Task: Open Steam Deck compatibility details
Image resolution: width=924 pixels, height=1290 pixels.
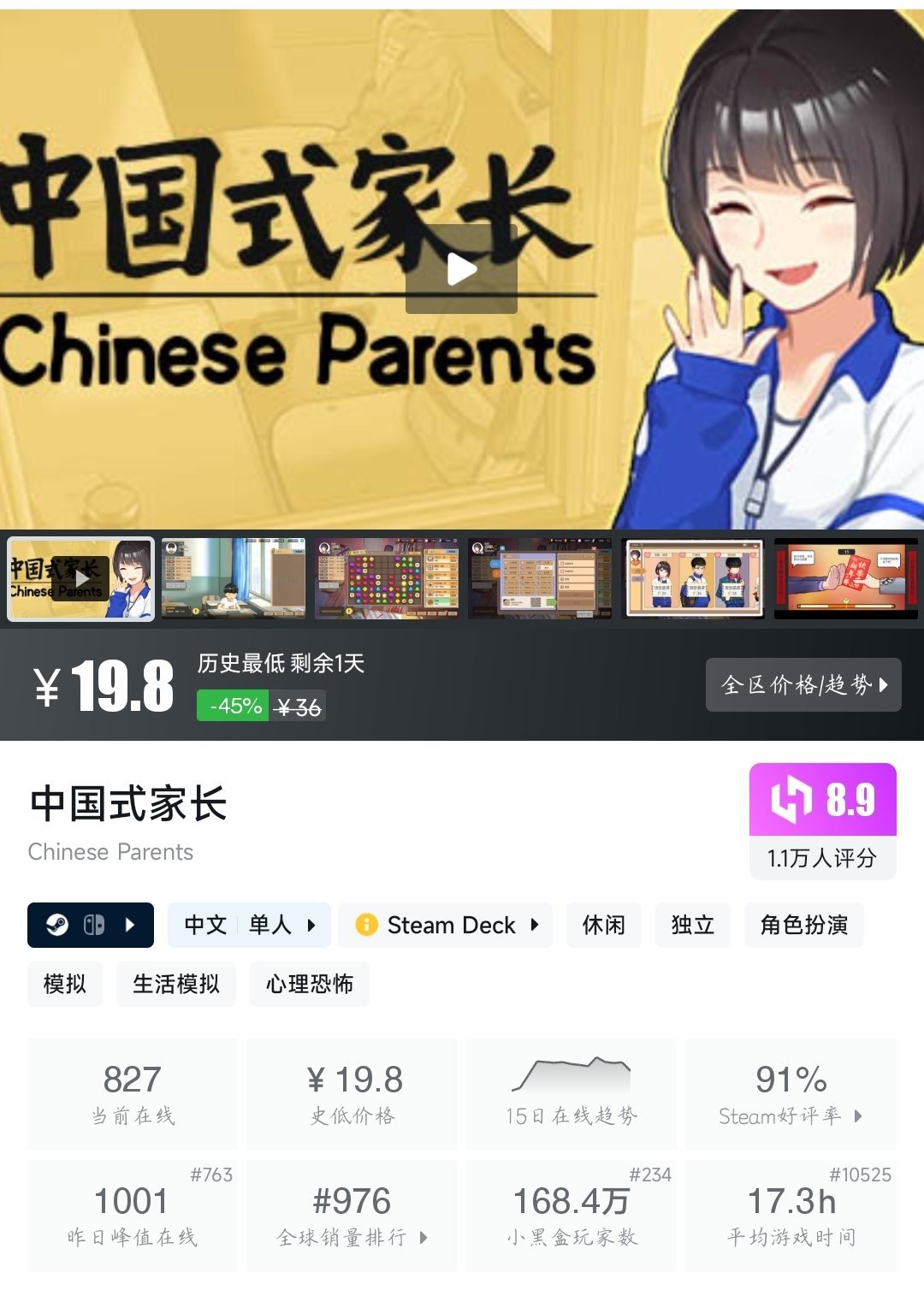Action: pos(445,925)
